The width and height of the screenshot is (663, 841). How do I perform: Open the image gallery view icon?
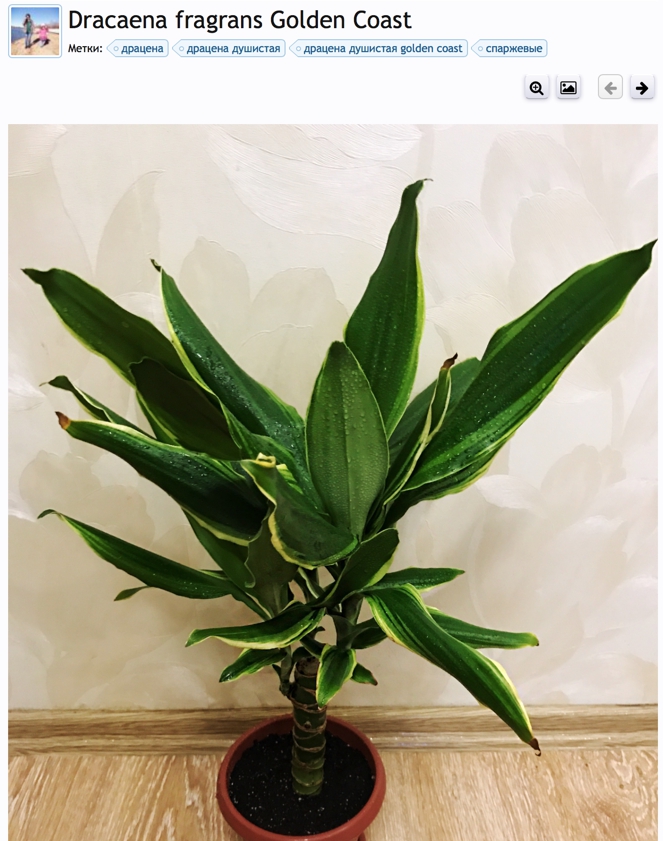click(x=568, y=88)
